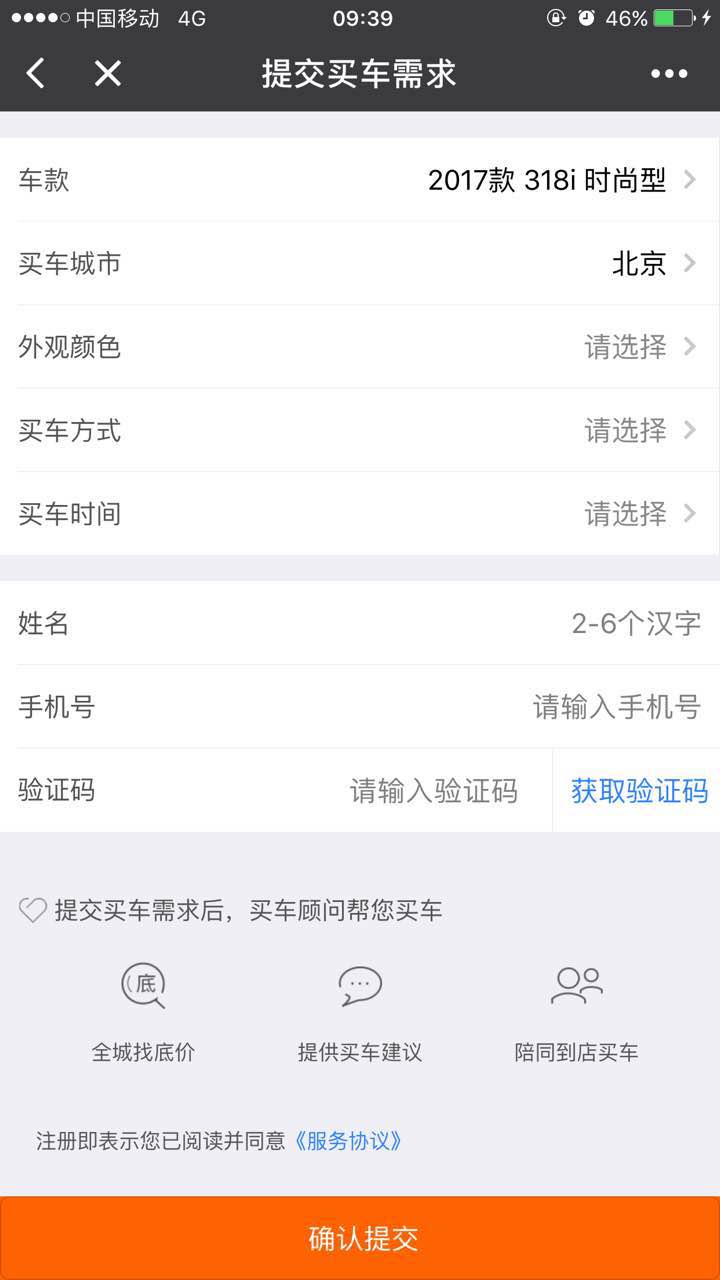Close the page with the X icon
The image size is (720, 1280).
107,73
